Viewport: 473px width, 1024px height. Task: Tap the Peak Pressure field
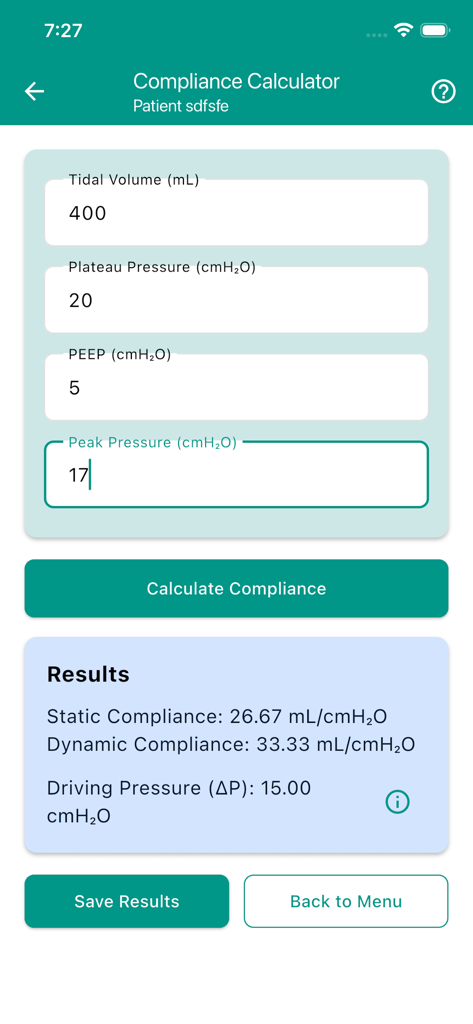point(236,475)
